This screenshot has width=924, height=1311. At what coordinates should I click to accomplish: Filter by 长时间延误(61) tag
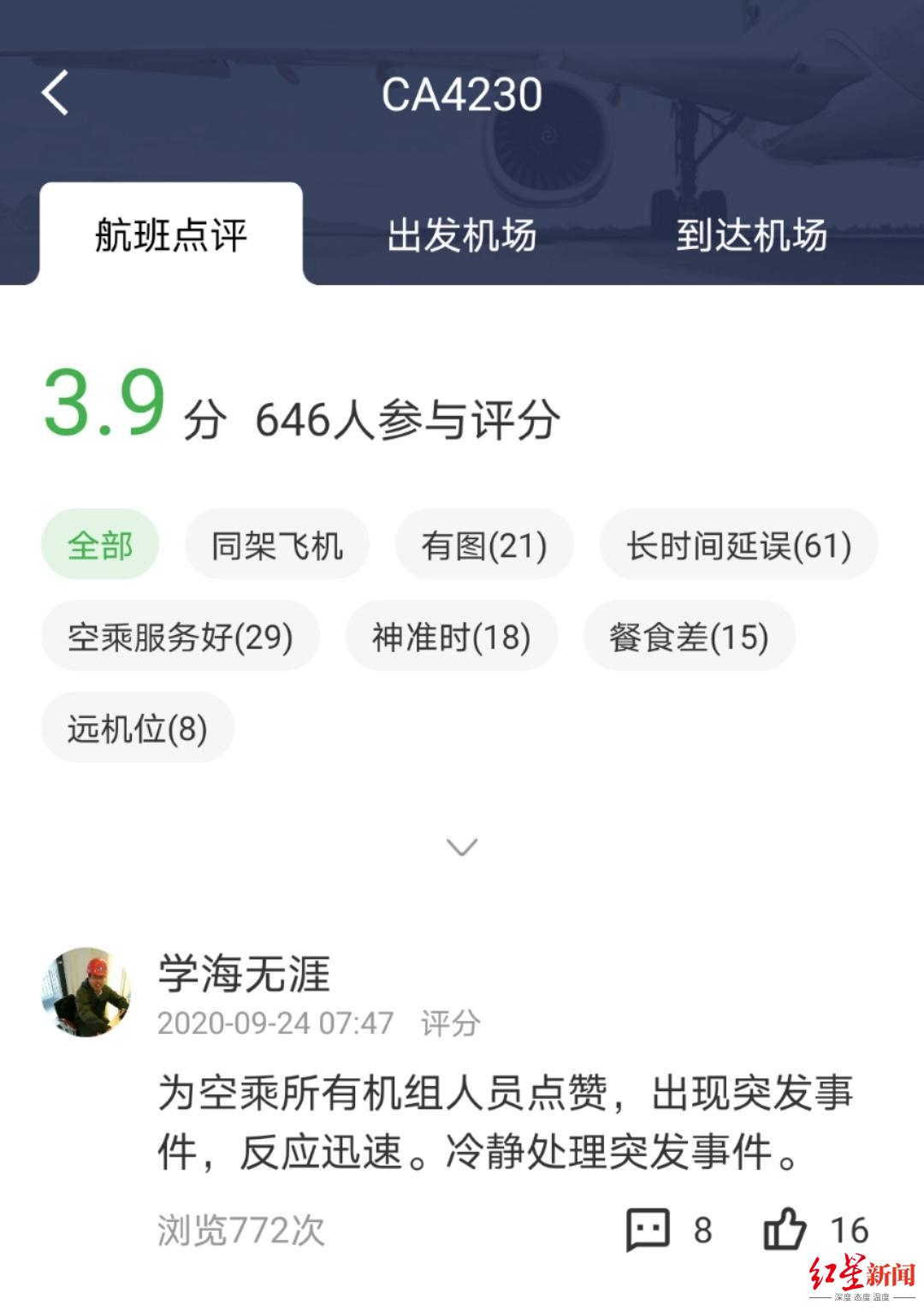[x=739, y=545]
